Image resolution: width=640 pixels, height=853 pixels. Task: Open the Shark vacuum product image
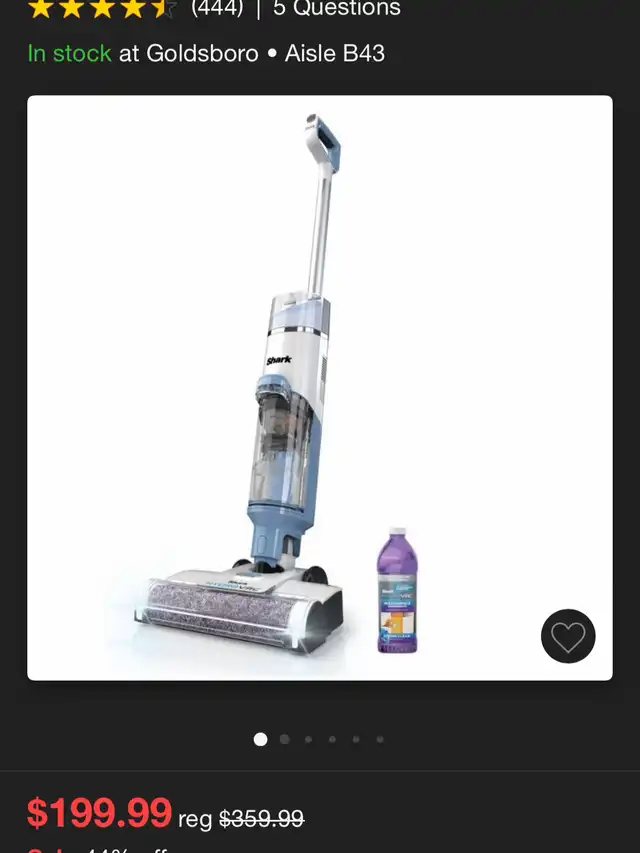click(319, 388)
